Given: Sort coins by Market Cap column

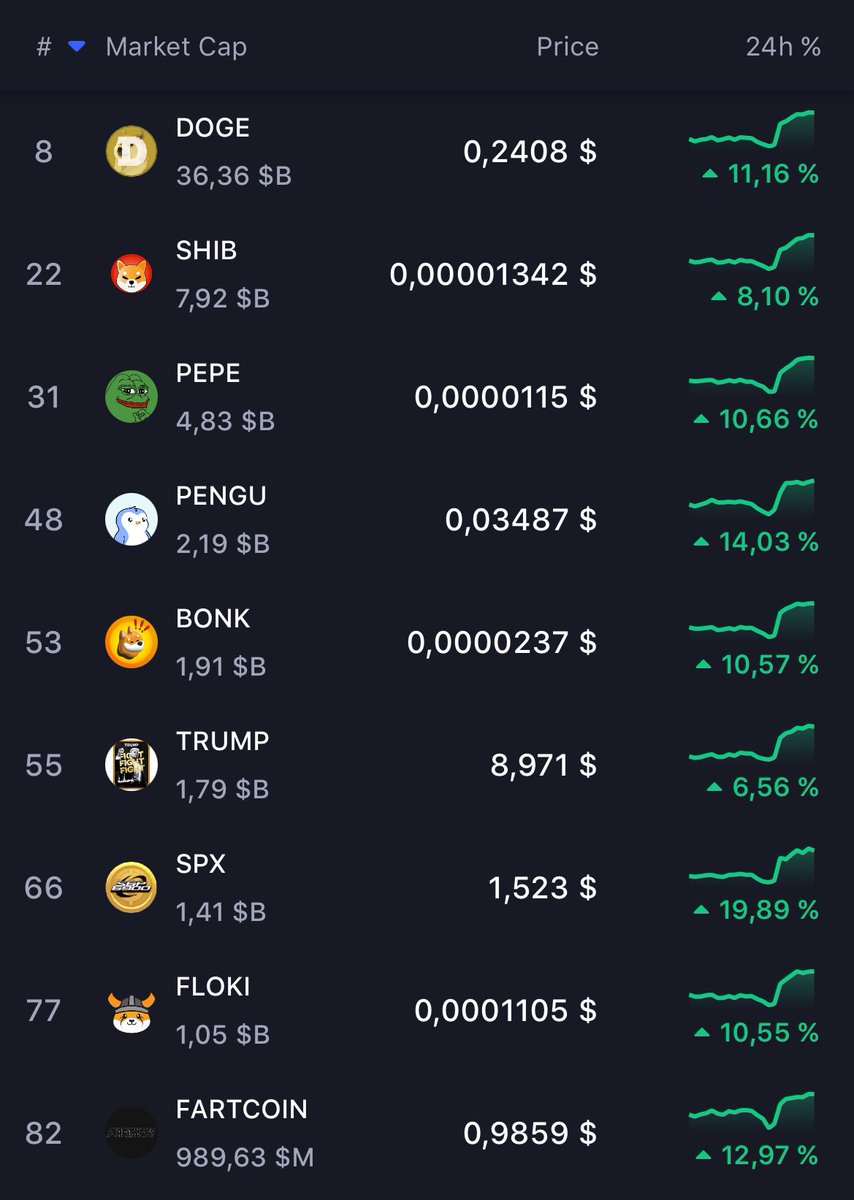Looking at the screenshot, I should coord(176,47).
